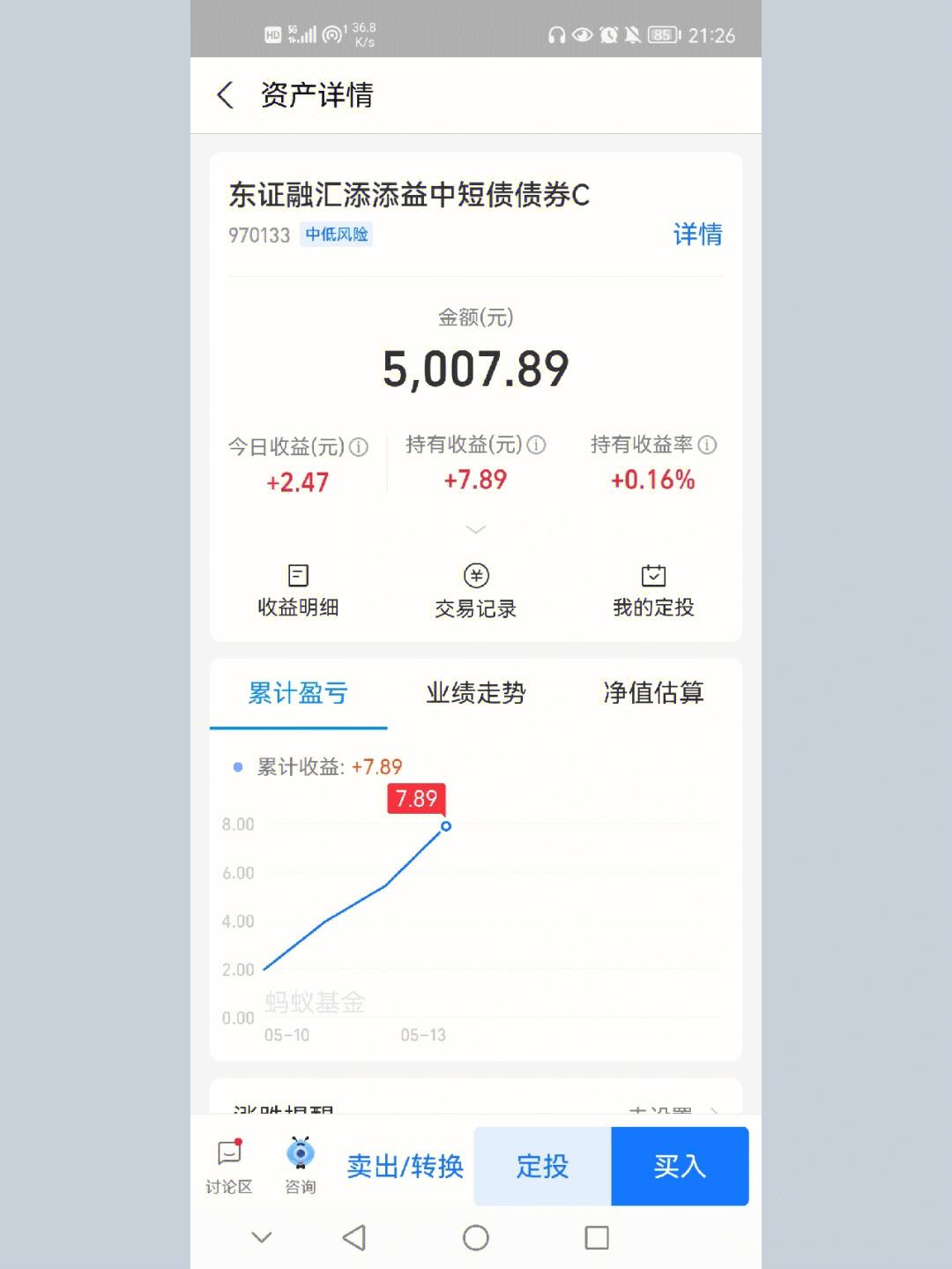The image size is (952, 1269).
Task: Tap info icon next to 持有收益率
Action: point(707,445)
